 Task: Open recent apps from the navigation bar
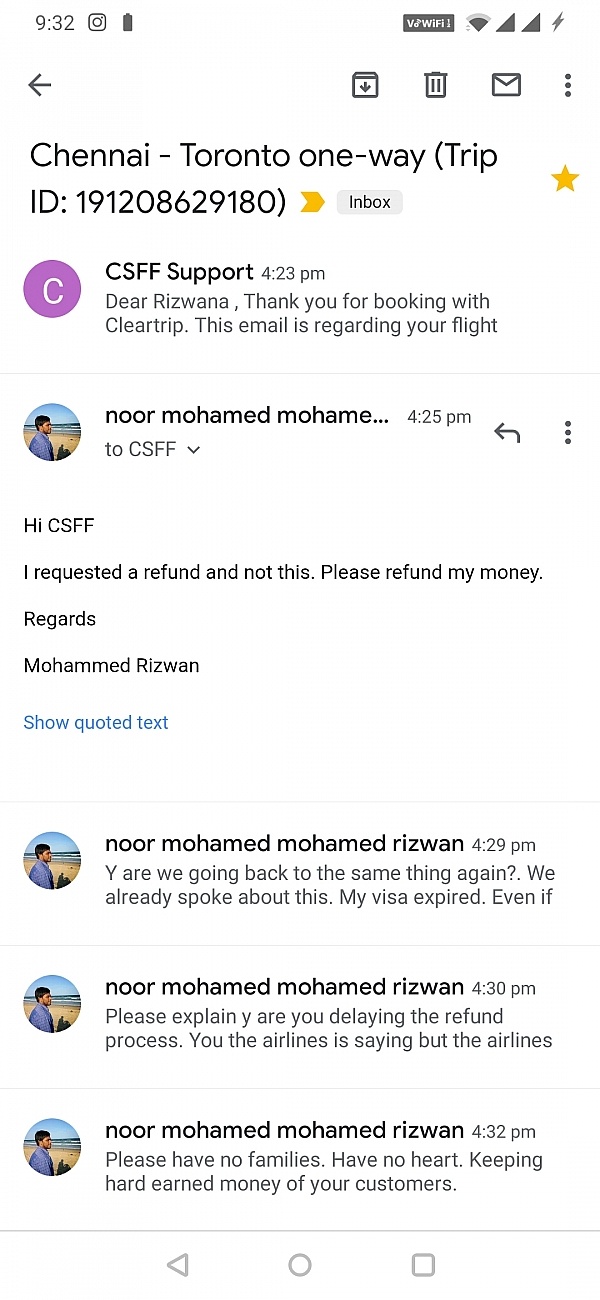coord(423,1265)
